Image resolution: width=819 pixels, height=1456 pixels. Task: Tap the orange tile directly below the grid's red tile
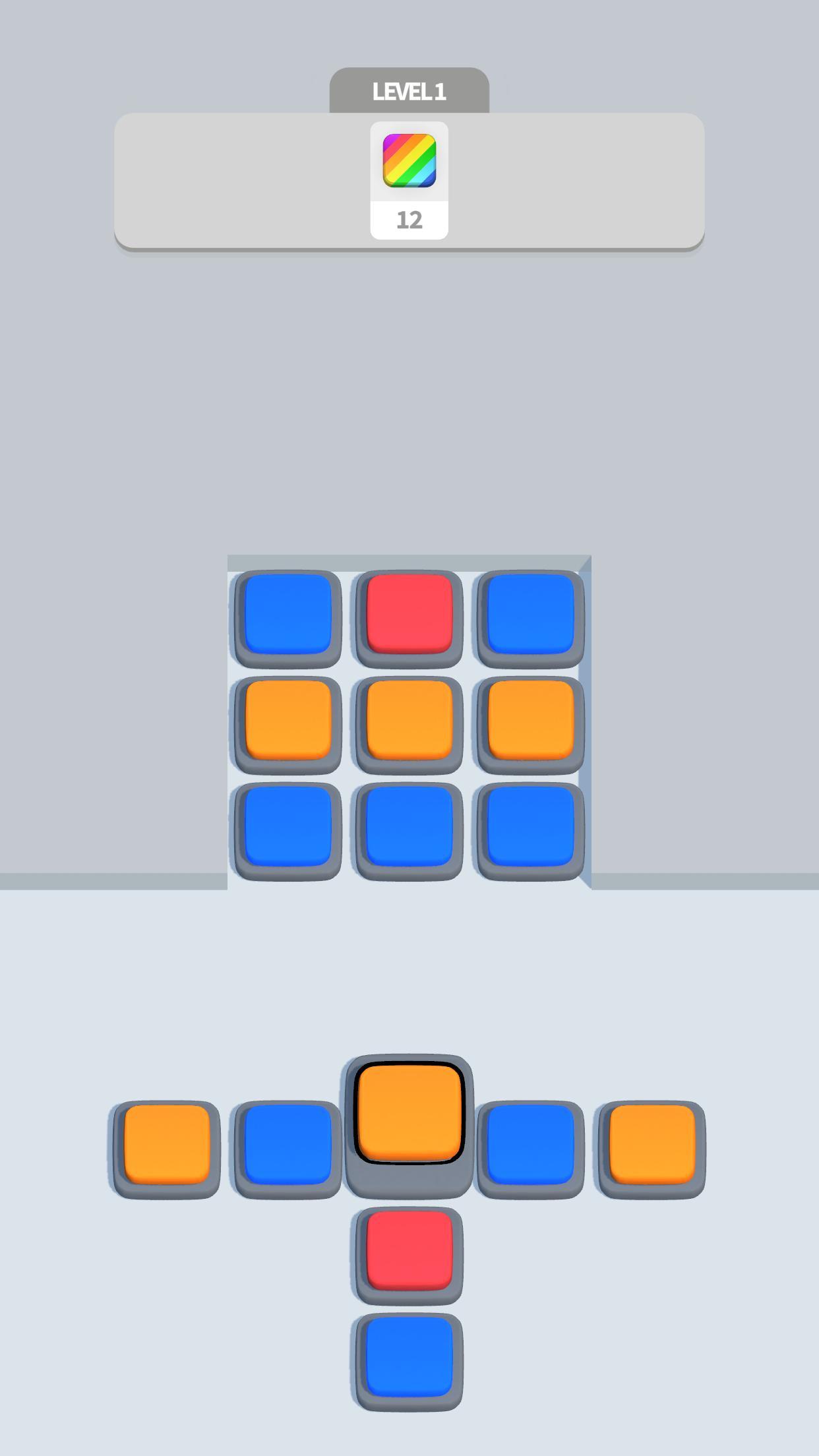(409, 720)
